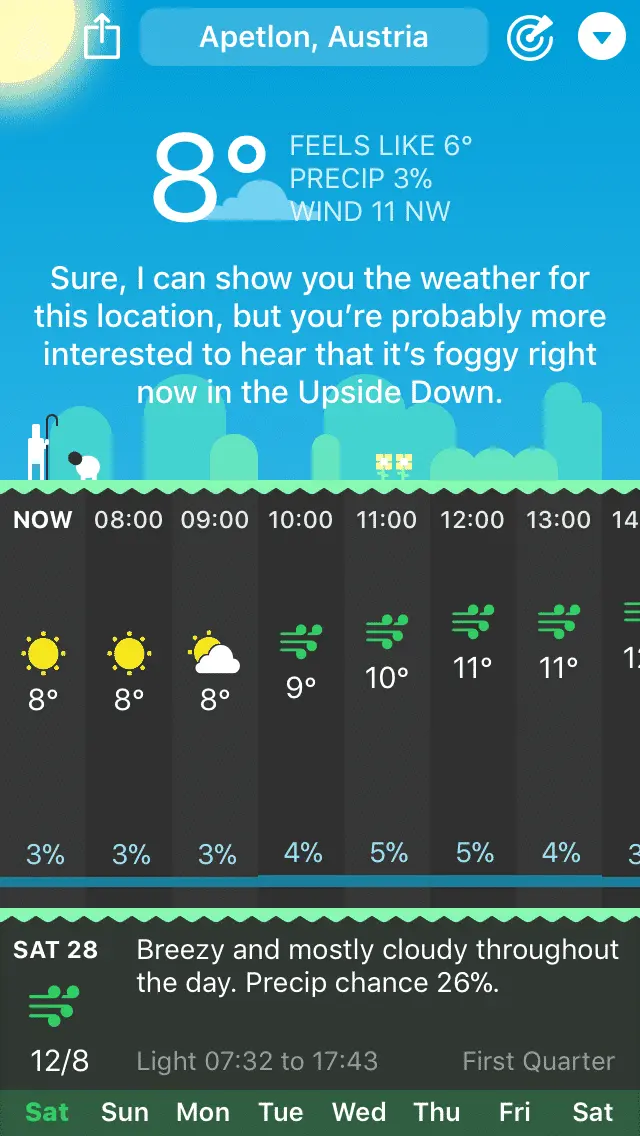View Wed daily forecast
Screen dimensions: 640x1136
click(x=359, y=1112)
